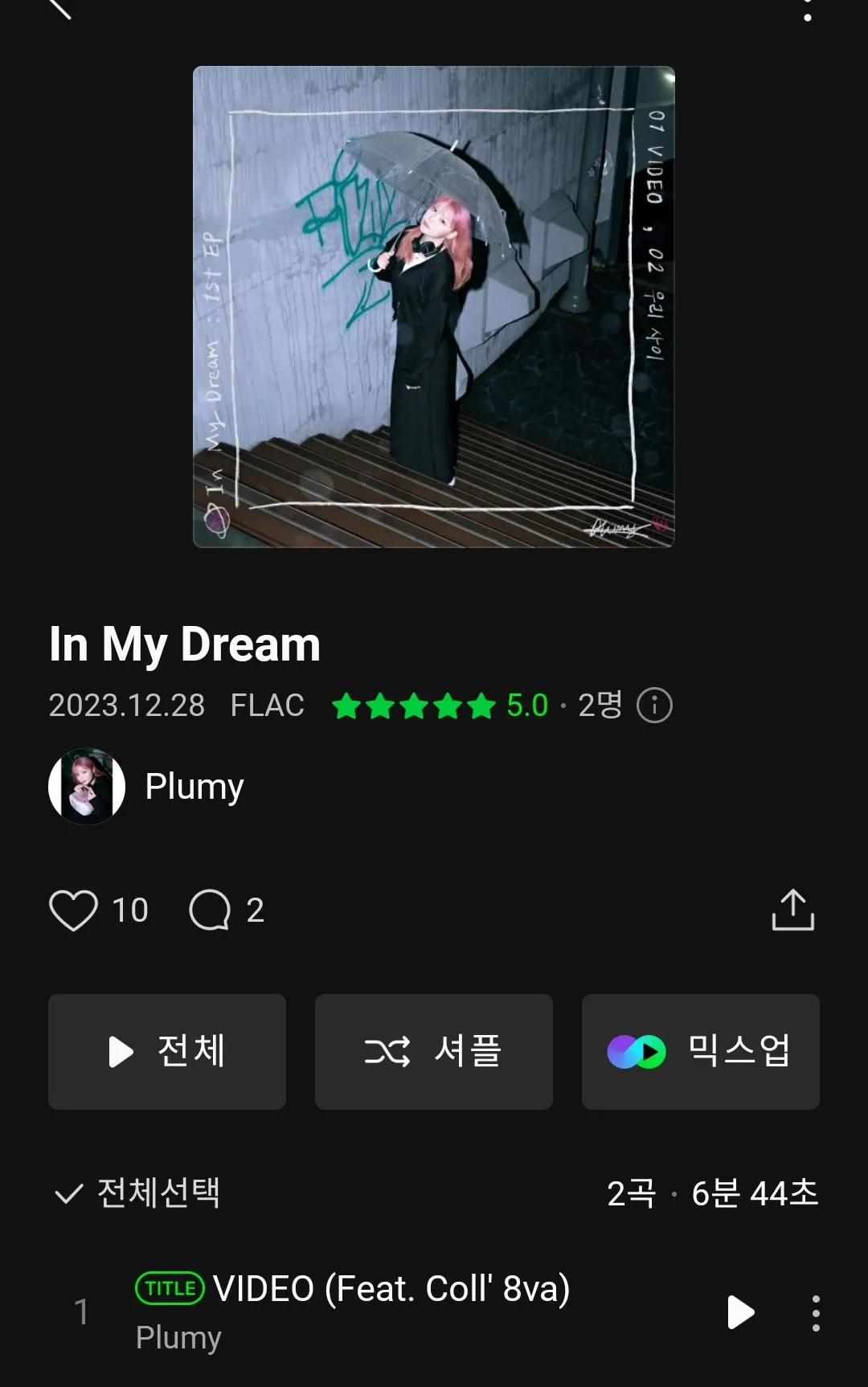The height and width of the screenshot is (1387, 868).
Task: Play the track VIDEO with its play triangle
Action: pos(739,1313)
